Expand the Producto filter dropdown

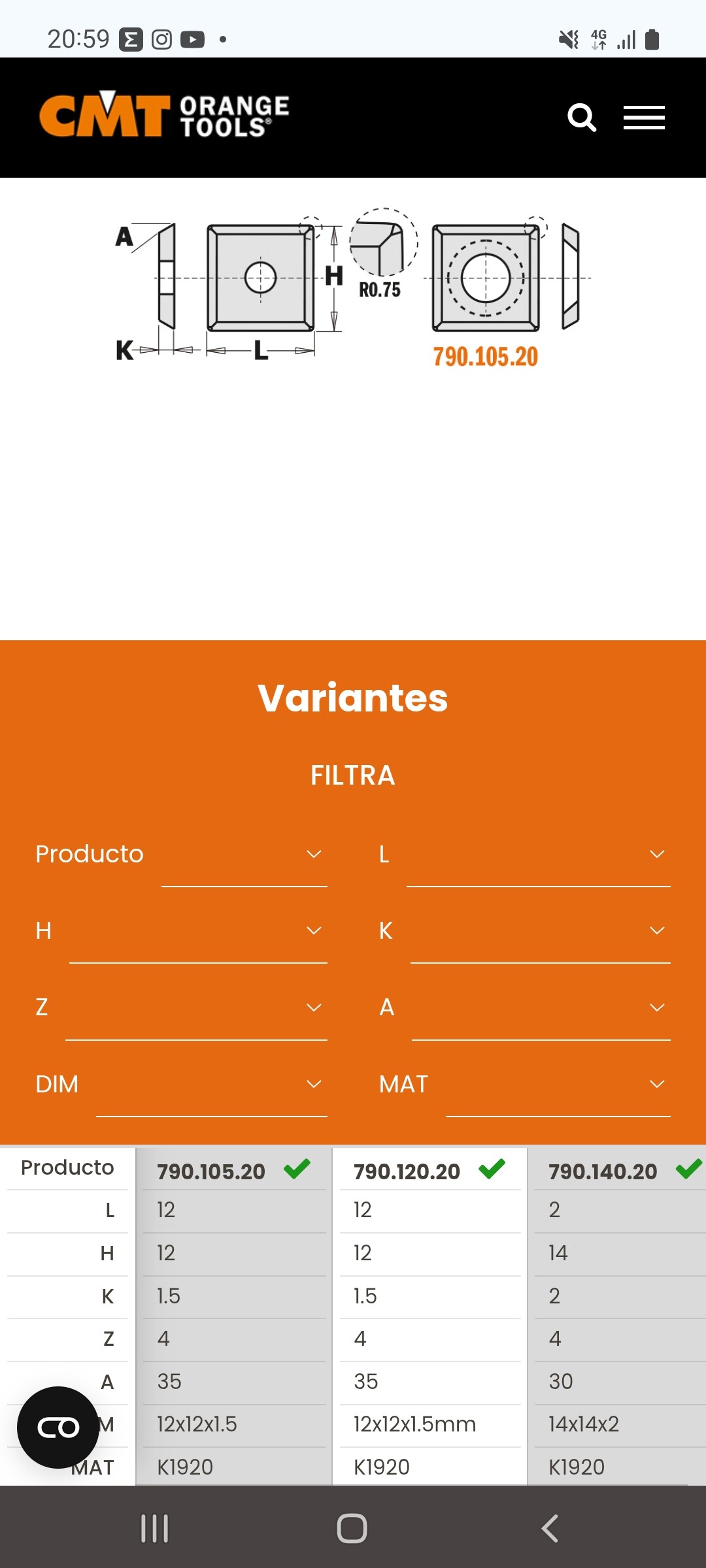coord(244,855)
